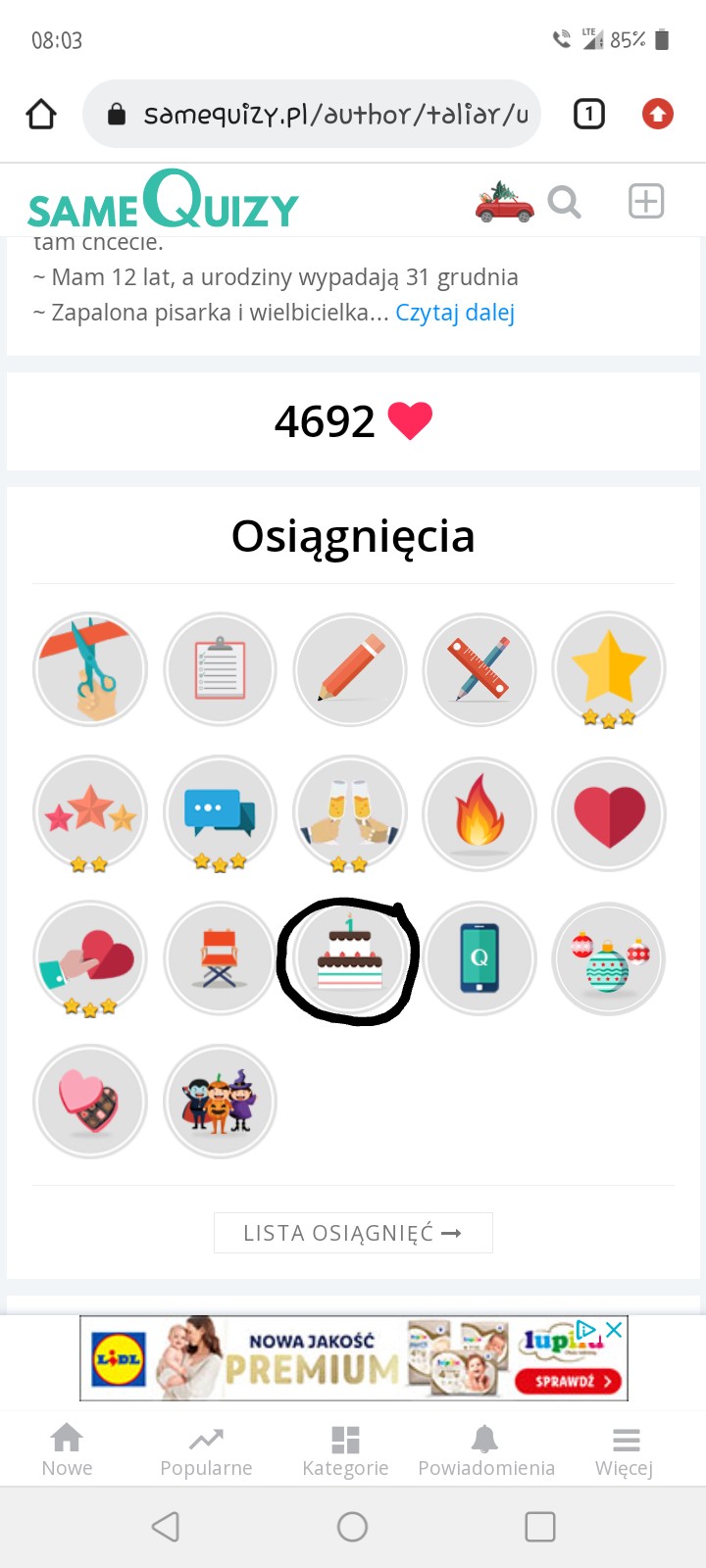706x1568 pixels.
Task: Check Powiadomienia notifications tab
Action: click(486, 1450)
